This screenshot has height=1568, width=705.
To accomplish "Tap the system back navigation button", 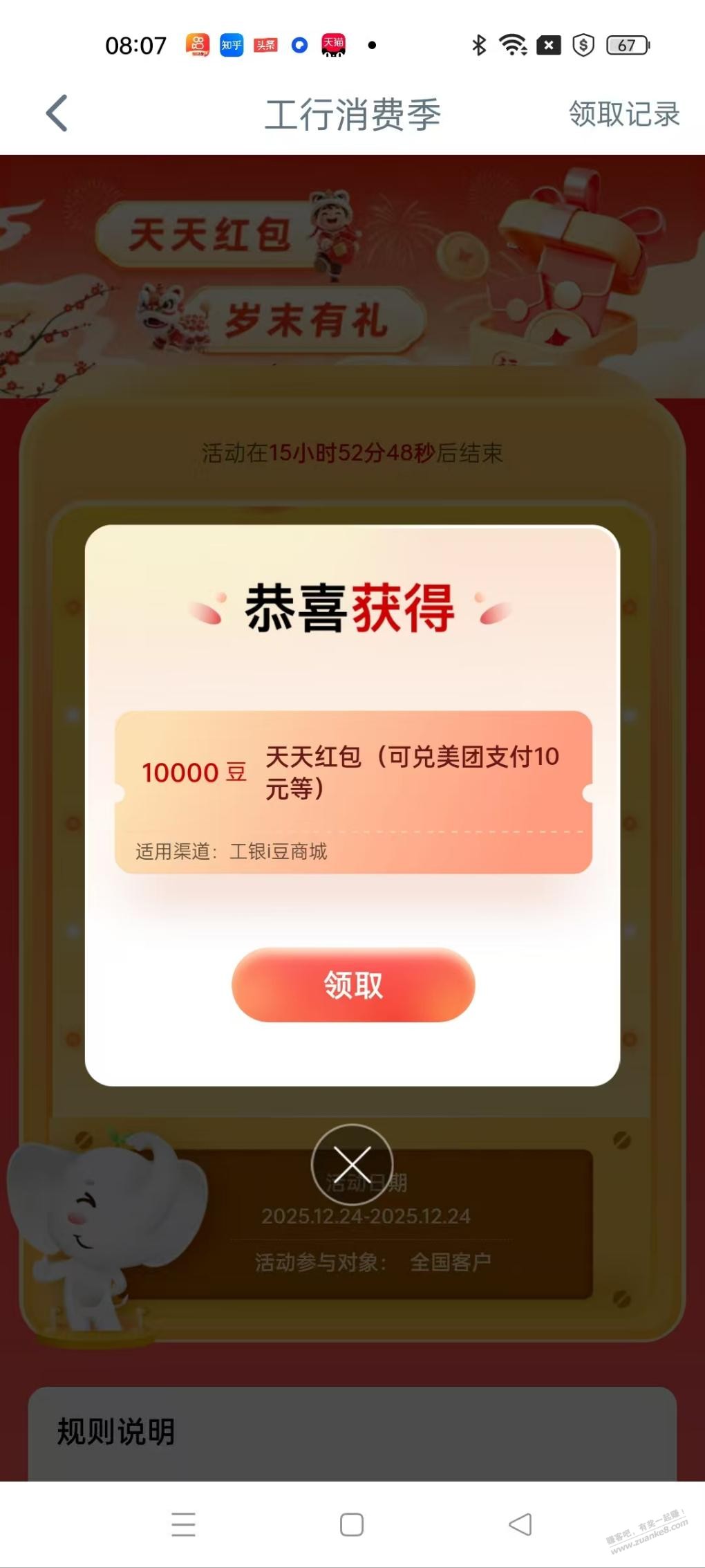I will [x=520, y=1524].
